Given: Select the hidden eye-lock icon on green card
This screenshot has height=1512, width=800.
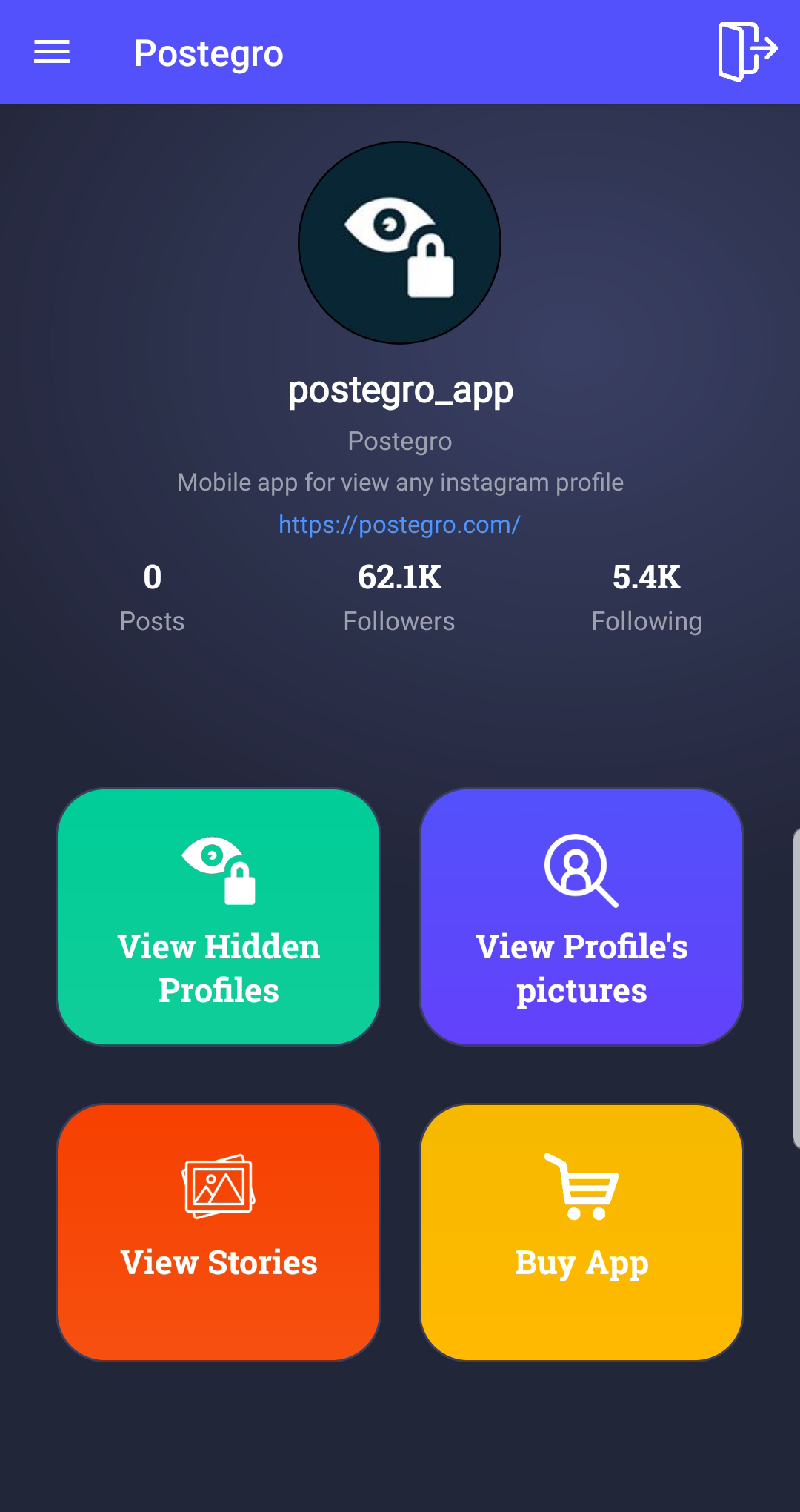Looking at the screenshot, I should [219, 875].
